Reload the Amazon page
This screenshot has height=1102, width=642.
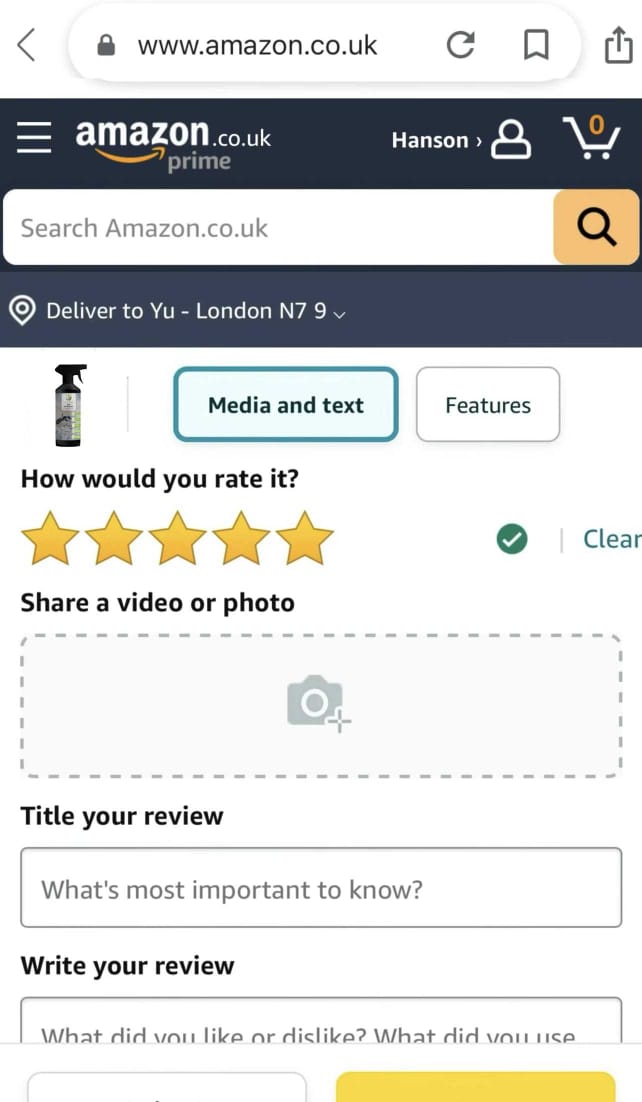461,45
